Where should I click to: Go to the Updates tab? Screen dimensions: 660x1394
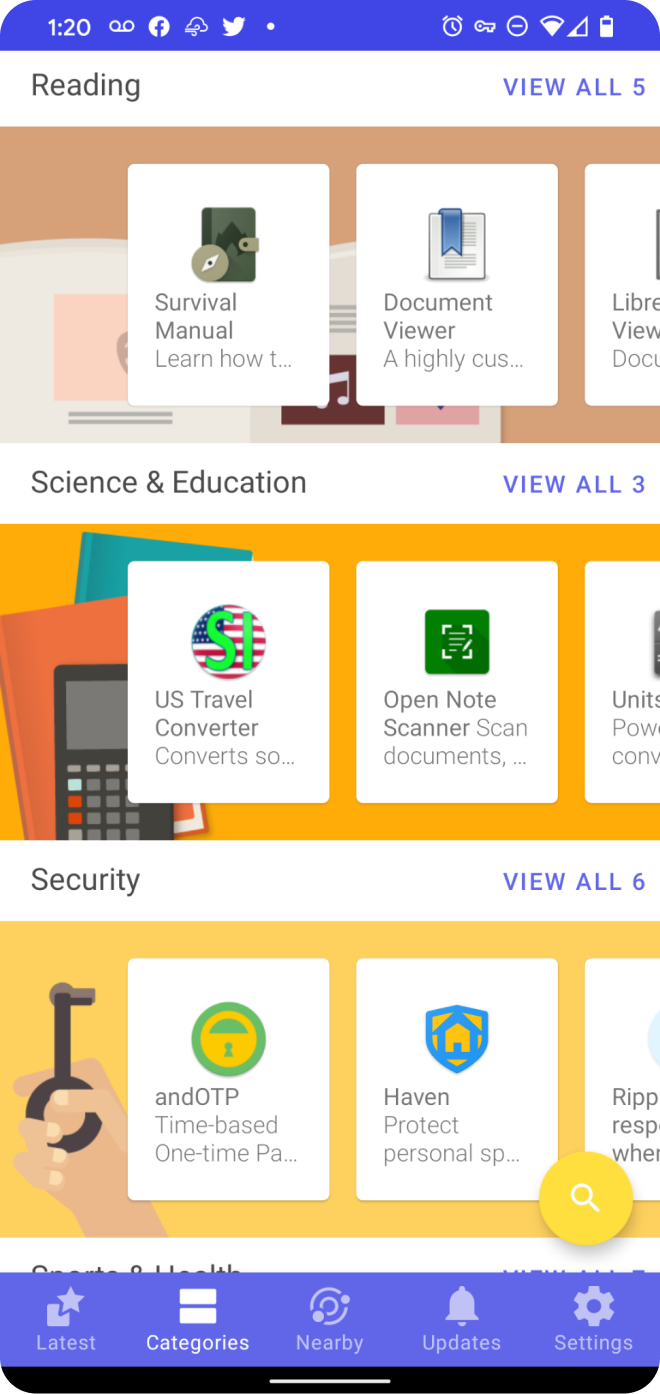pyautogui.click(x=461, y=1320)
